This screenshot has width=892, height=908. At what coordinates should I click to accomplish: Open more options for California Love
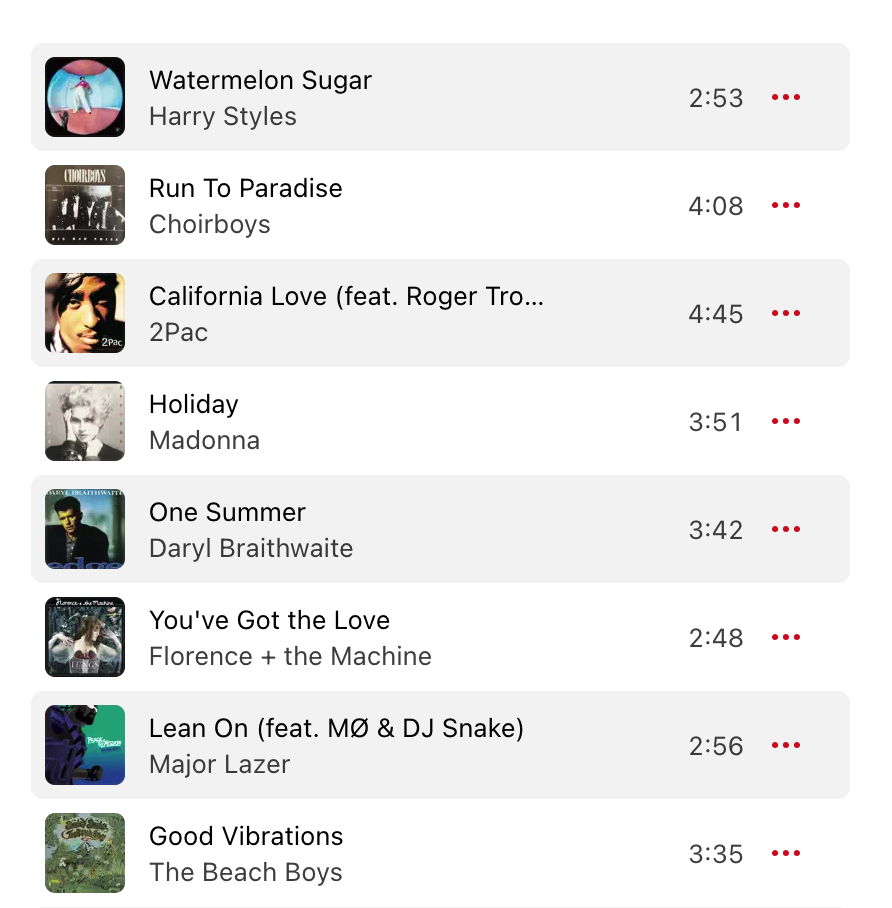coord(786,313)
